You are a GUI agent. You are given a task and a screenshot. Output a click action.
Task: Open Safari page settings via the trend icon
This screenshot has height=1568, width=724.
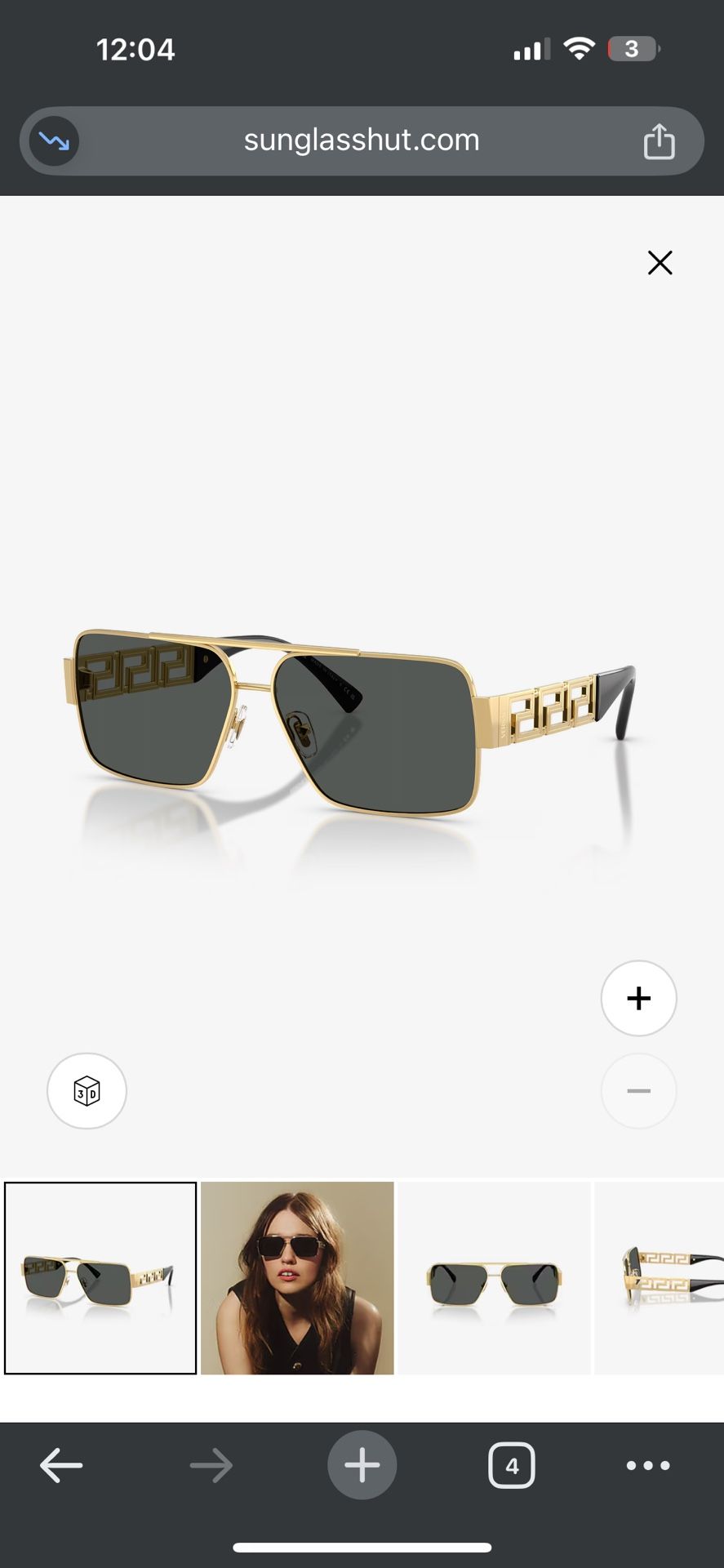[x=53, y=140]
